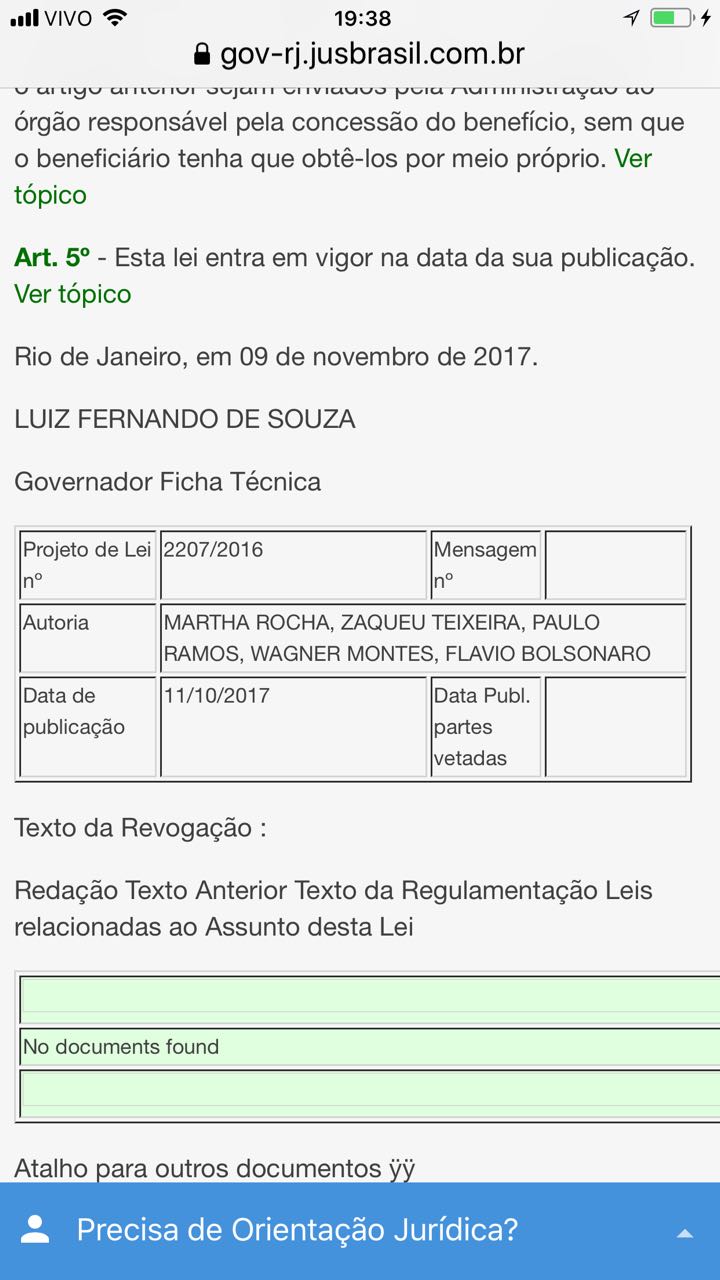Open the "Ver tópico" link under Art. 5º
This screenshot has height=1280, width=720.
(72, 294)
